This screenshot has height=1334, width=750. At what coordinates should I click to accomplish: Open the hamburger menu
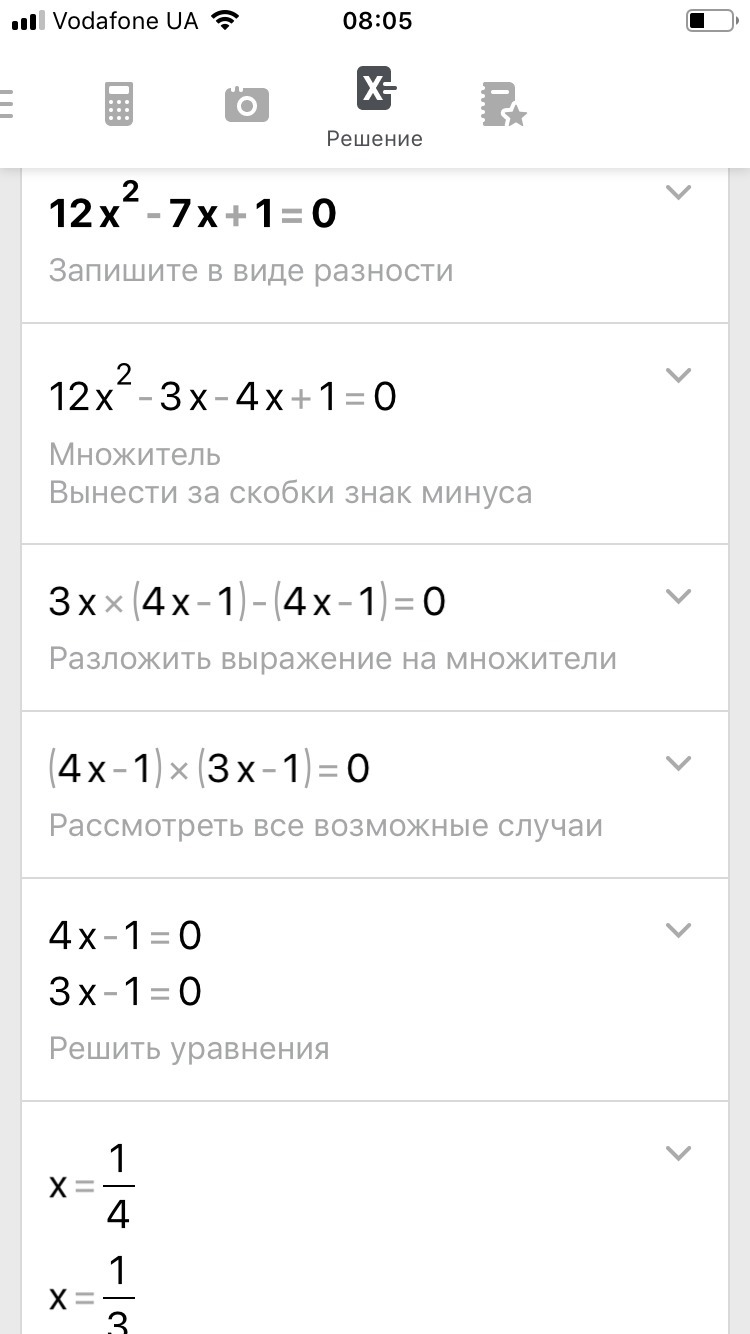8,103
